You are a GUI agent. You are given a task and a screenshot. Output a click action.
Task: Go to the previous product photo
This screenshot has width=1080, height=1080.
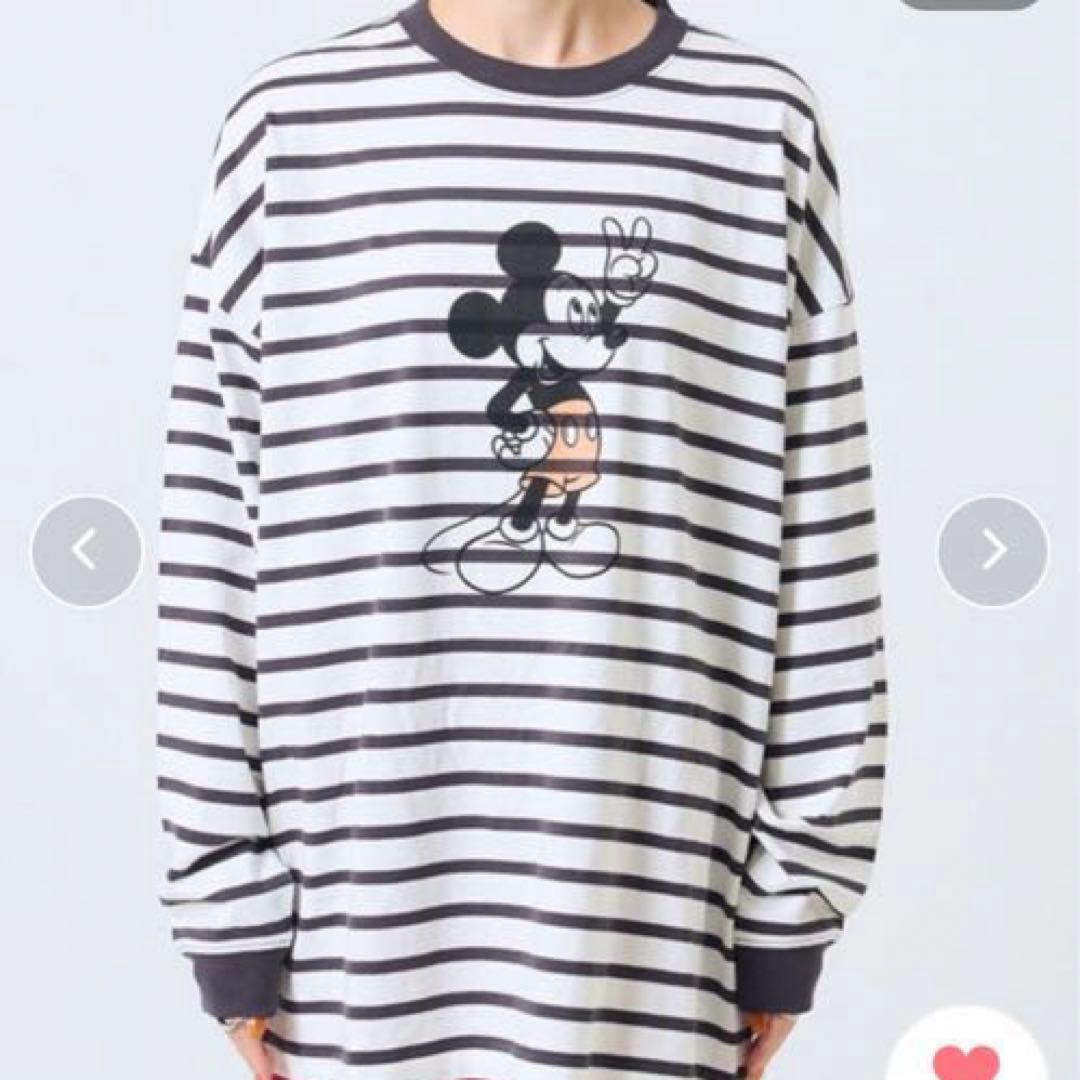pos(87,550)
